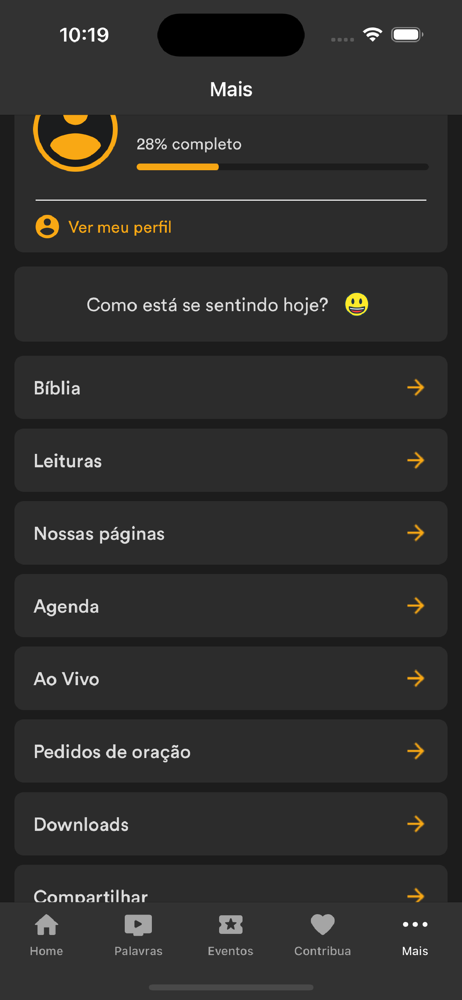Open the Ver meu perfil link

click(103, 227)
